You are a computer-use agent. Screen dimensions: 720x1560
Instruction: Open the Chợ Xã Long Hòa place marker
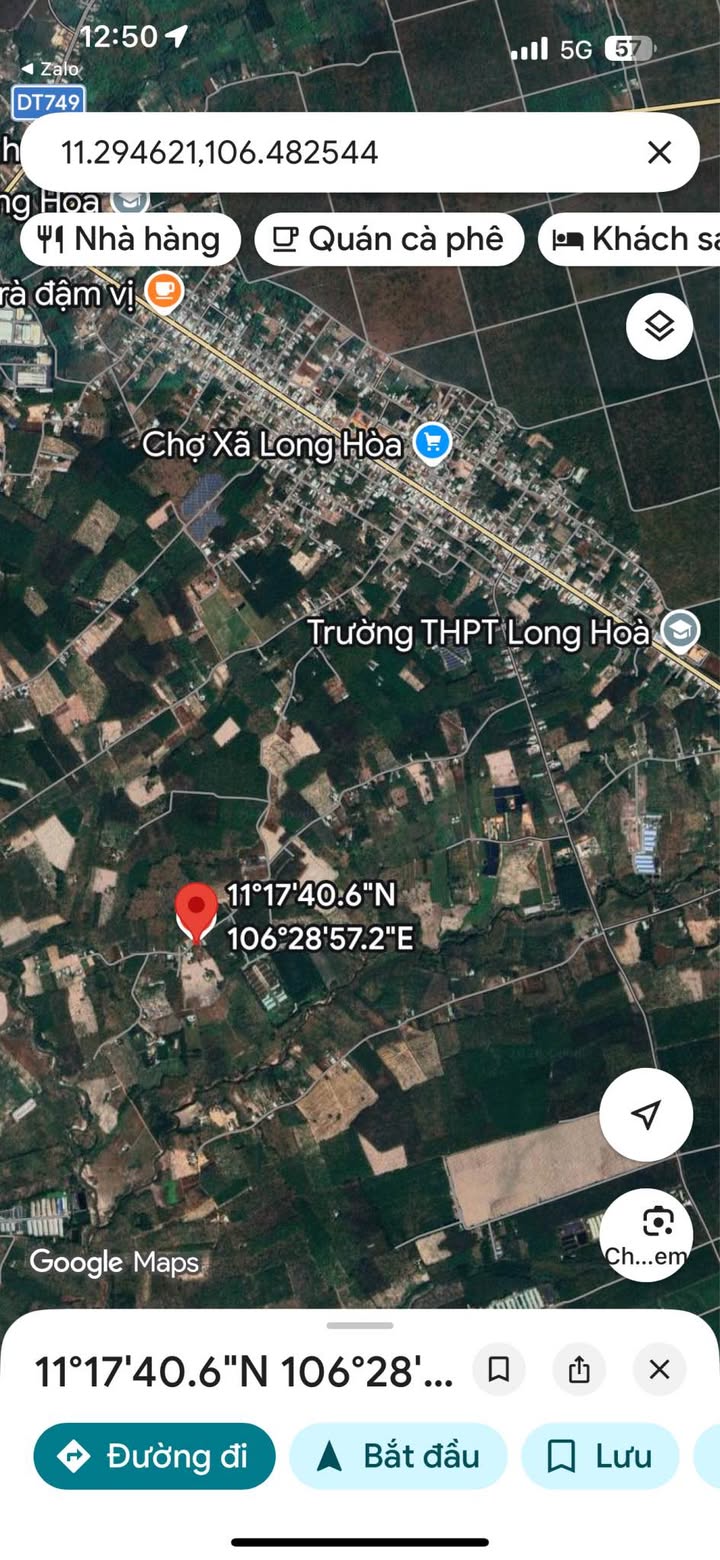[432, 442]
